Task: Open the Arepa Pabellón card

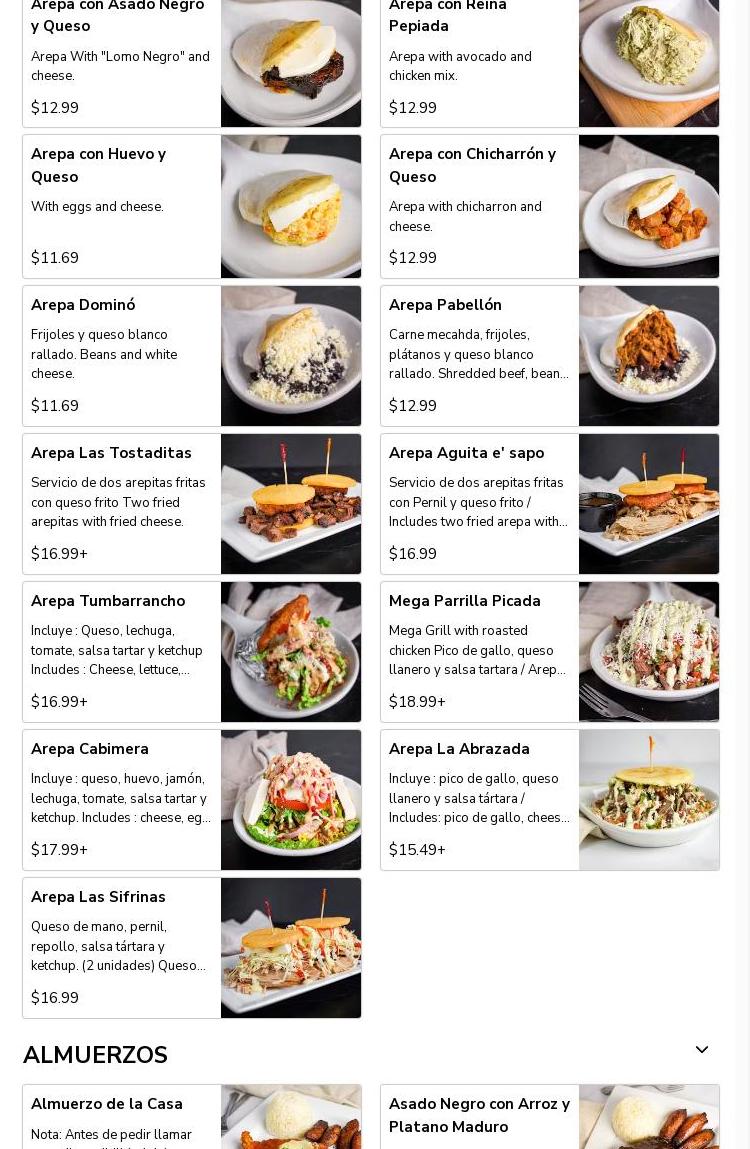Action: click(x=549, y=356)
